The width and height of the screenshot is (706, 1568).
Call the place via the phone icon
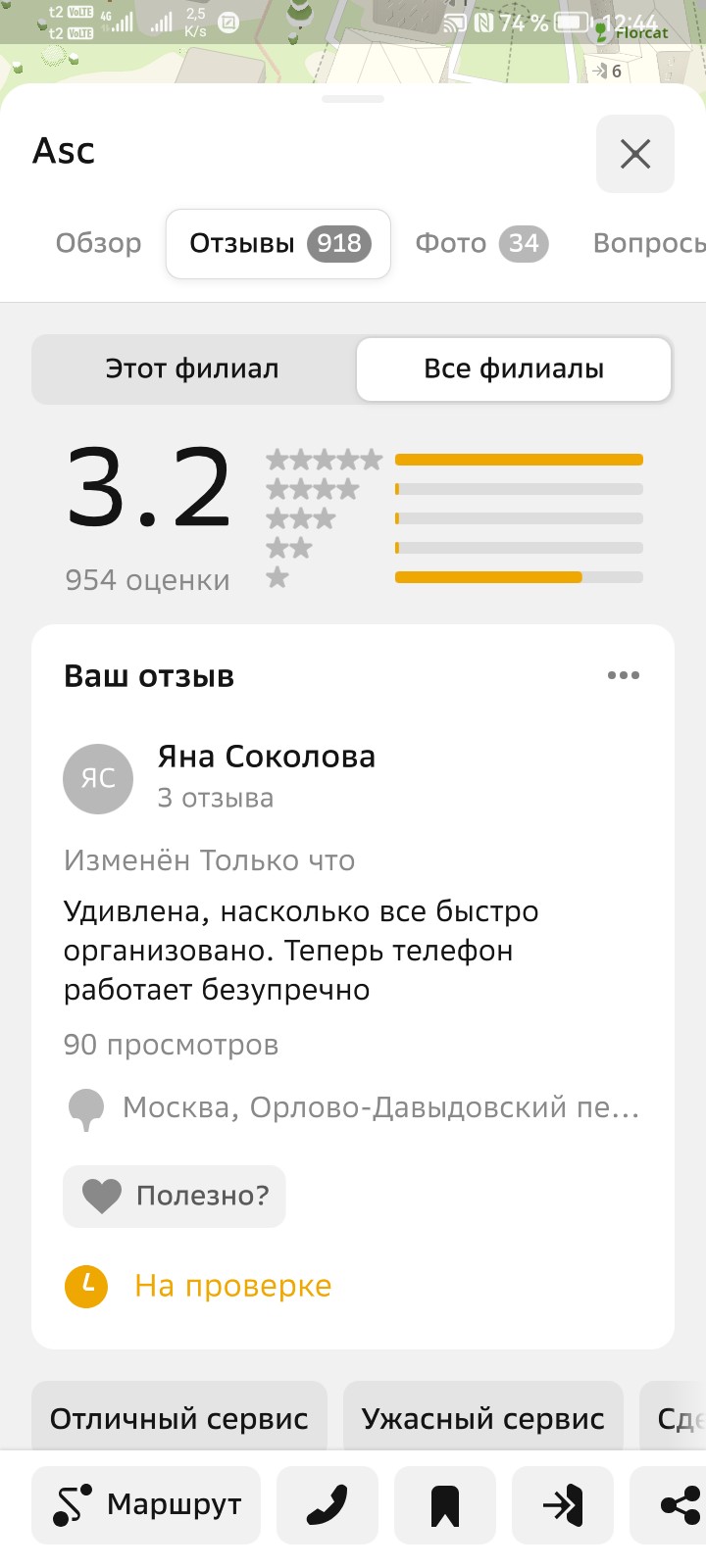[x=328, y=1504]
